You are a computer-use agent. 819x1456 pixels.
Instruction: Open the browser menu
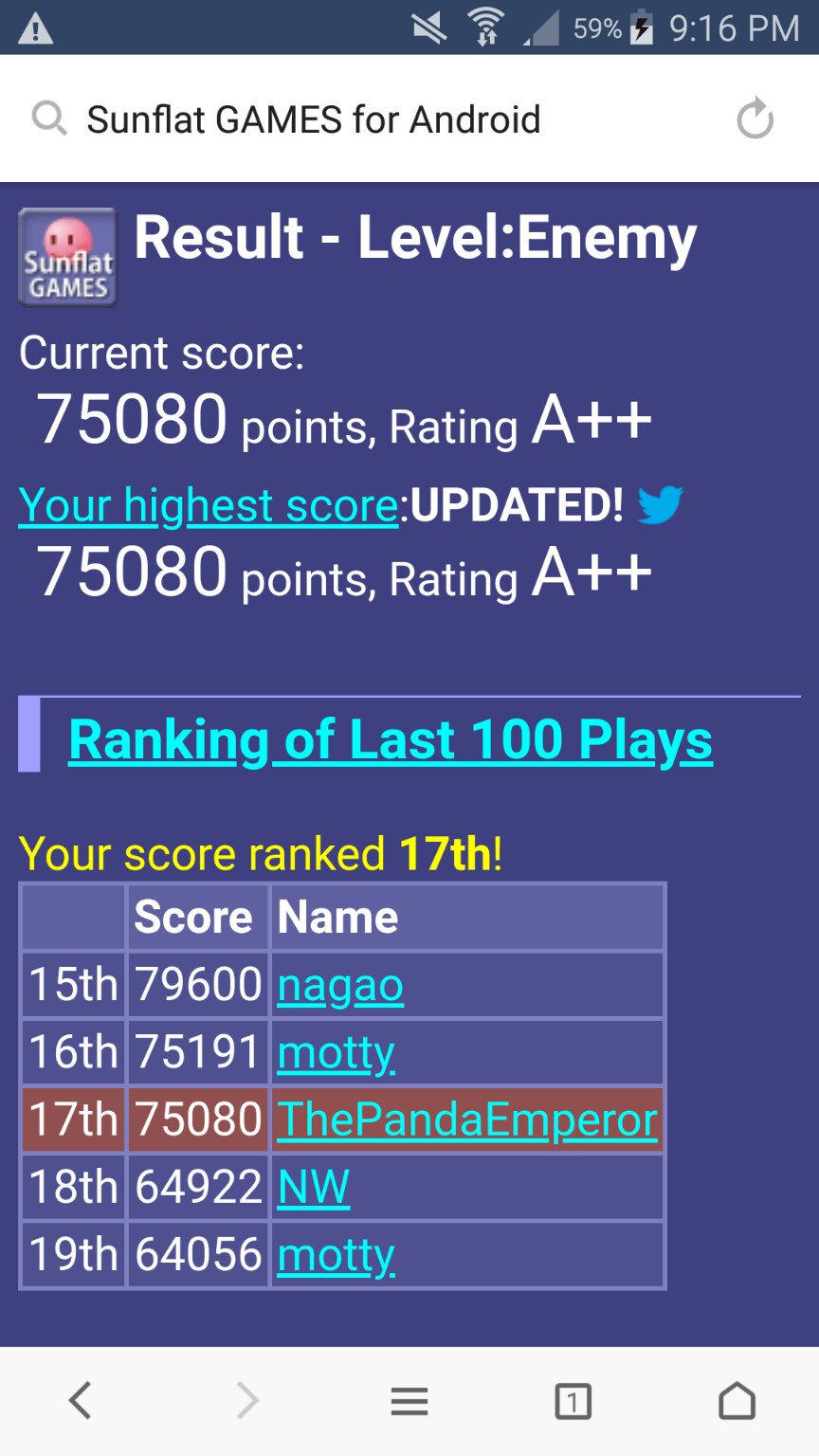(409, 1400)
